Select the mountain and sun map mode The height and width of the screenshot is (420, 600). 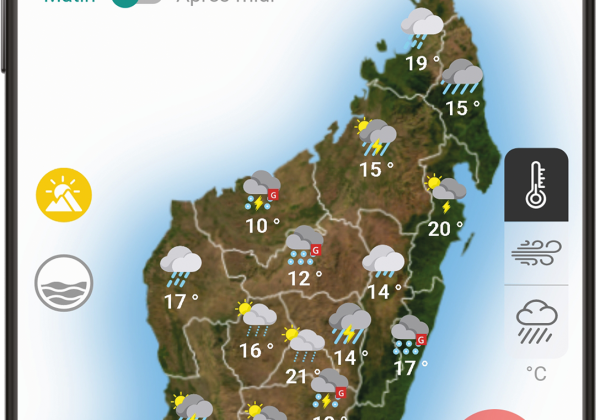coord(64,194)
